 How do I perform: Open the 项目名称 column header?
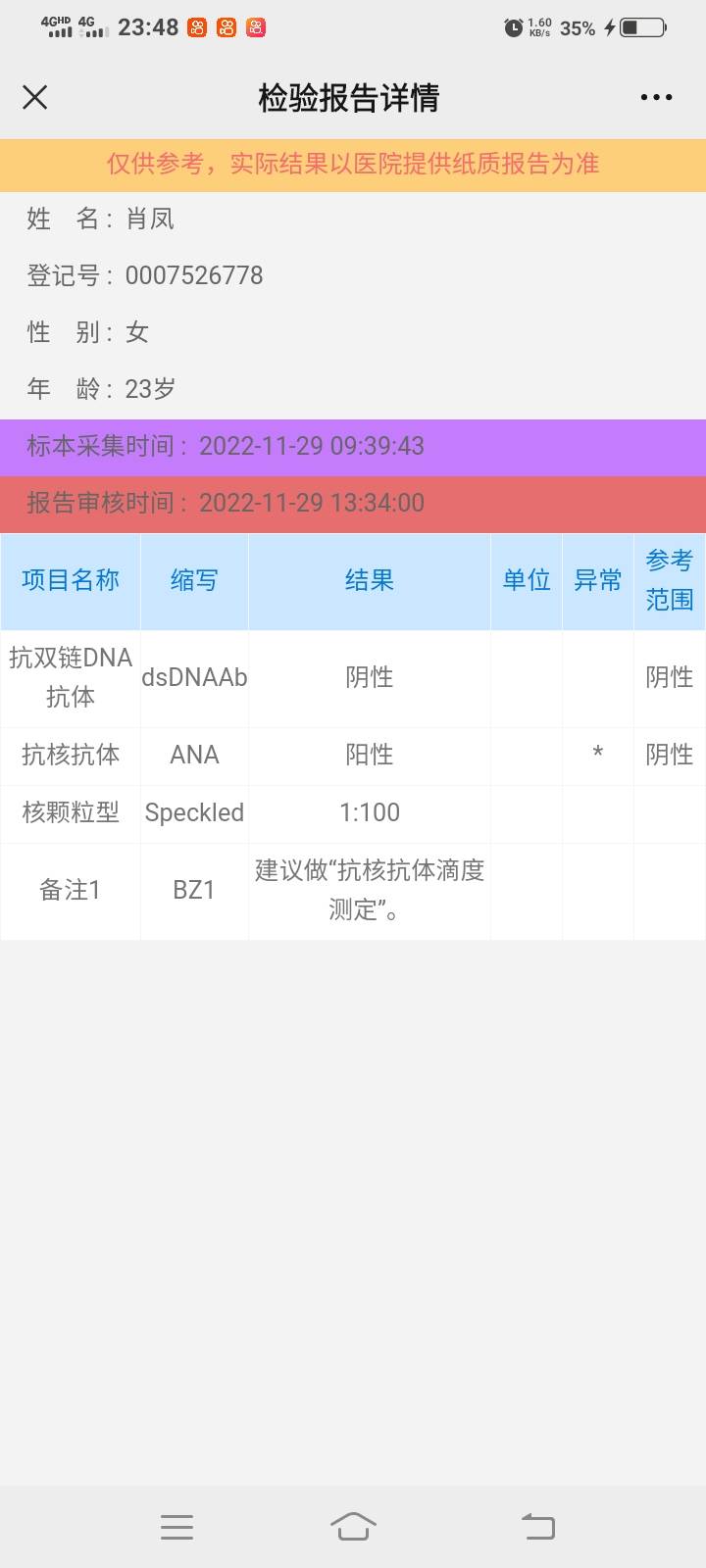click(70, 580)
